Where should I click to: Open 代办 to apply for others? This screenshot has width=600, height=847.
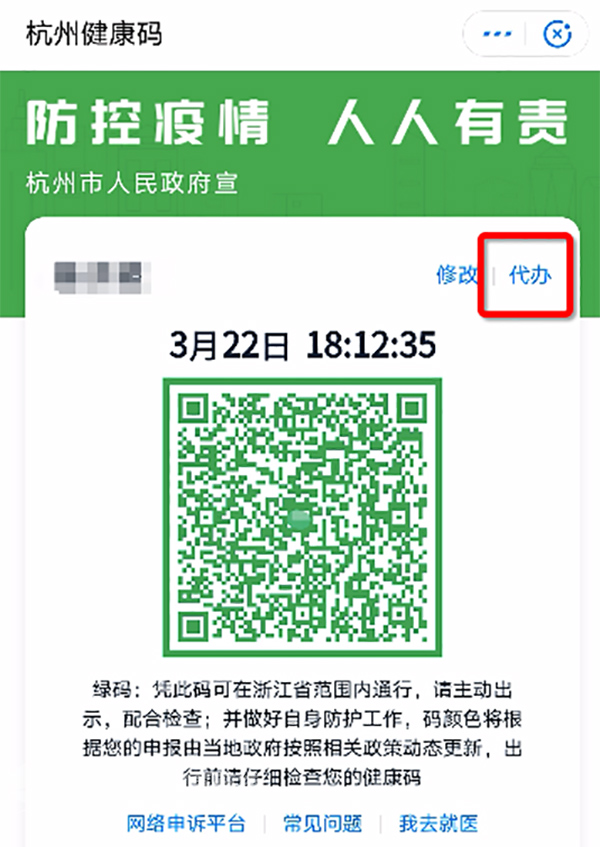pos(530,274)
